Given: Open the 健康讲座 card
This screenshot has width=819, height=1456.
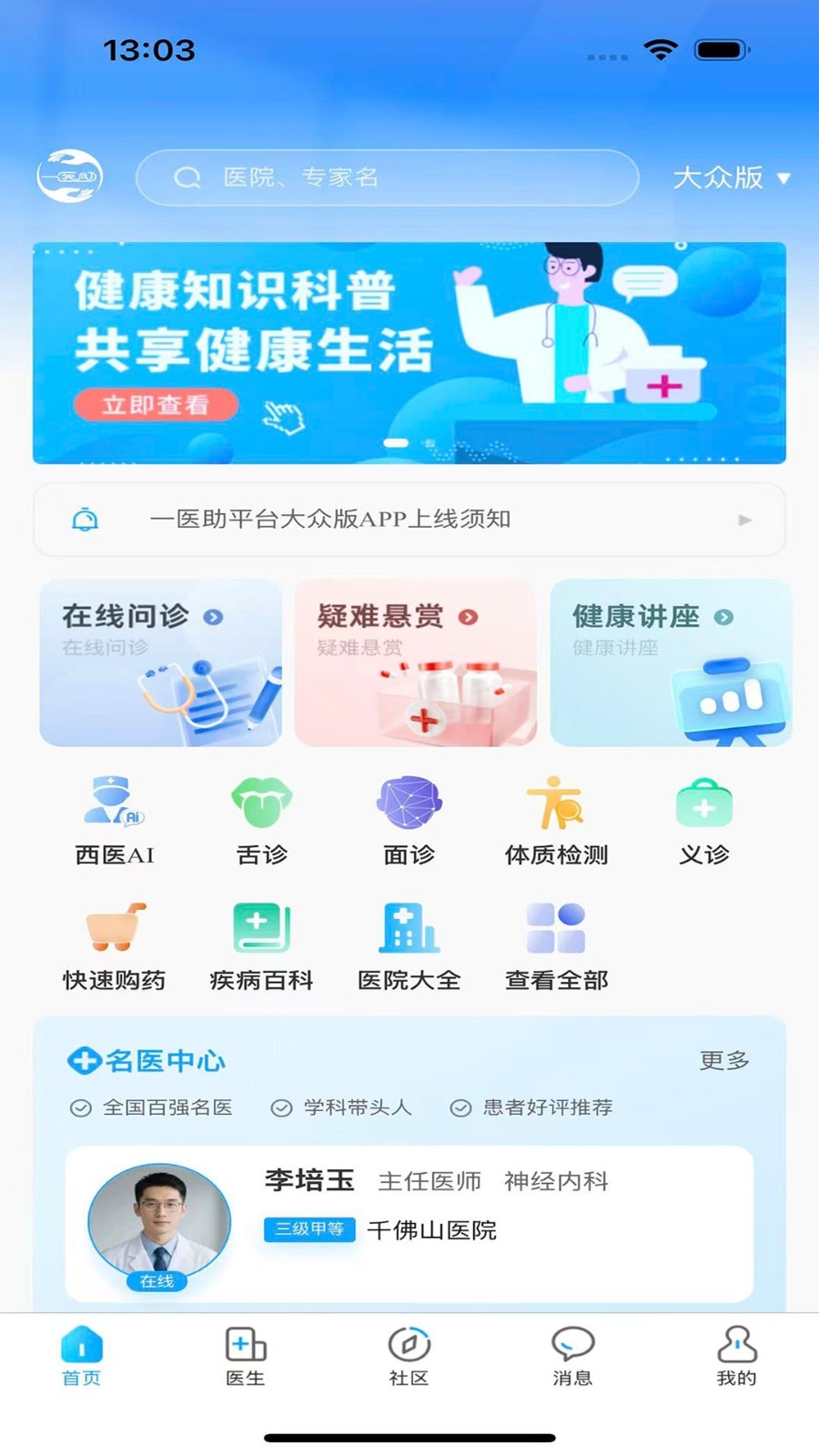Looking at the screenshot, I should coord(671,662).
